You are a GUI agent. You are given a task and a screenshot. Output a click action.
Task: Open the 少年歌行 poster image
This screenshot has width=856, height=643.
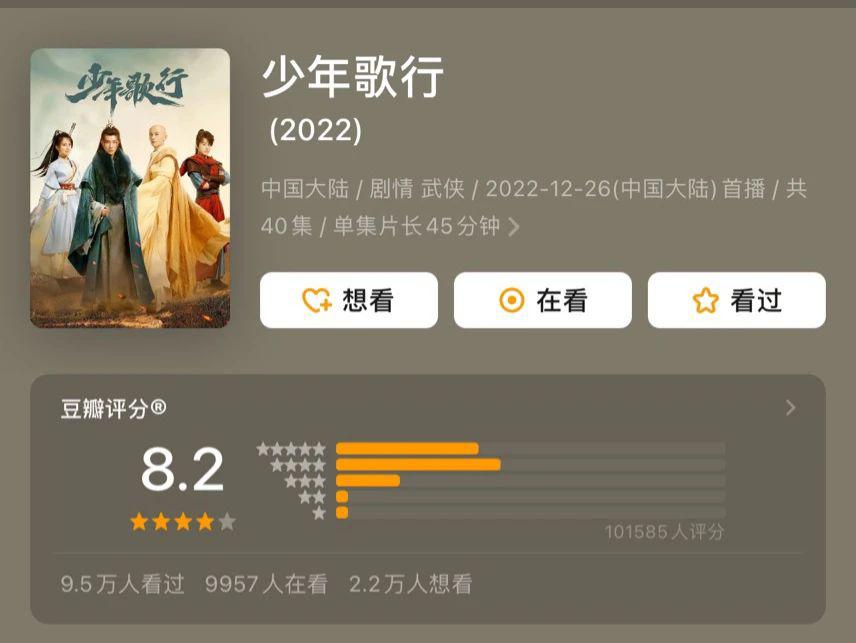[x=130, y=188]
